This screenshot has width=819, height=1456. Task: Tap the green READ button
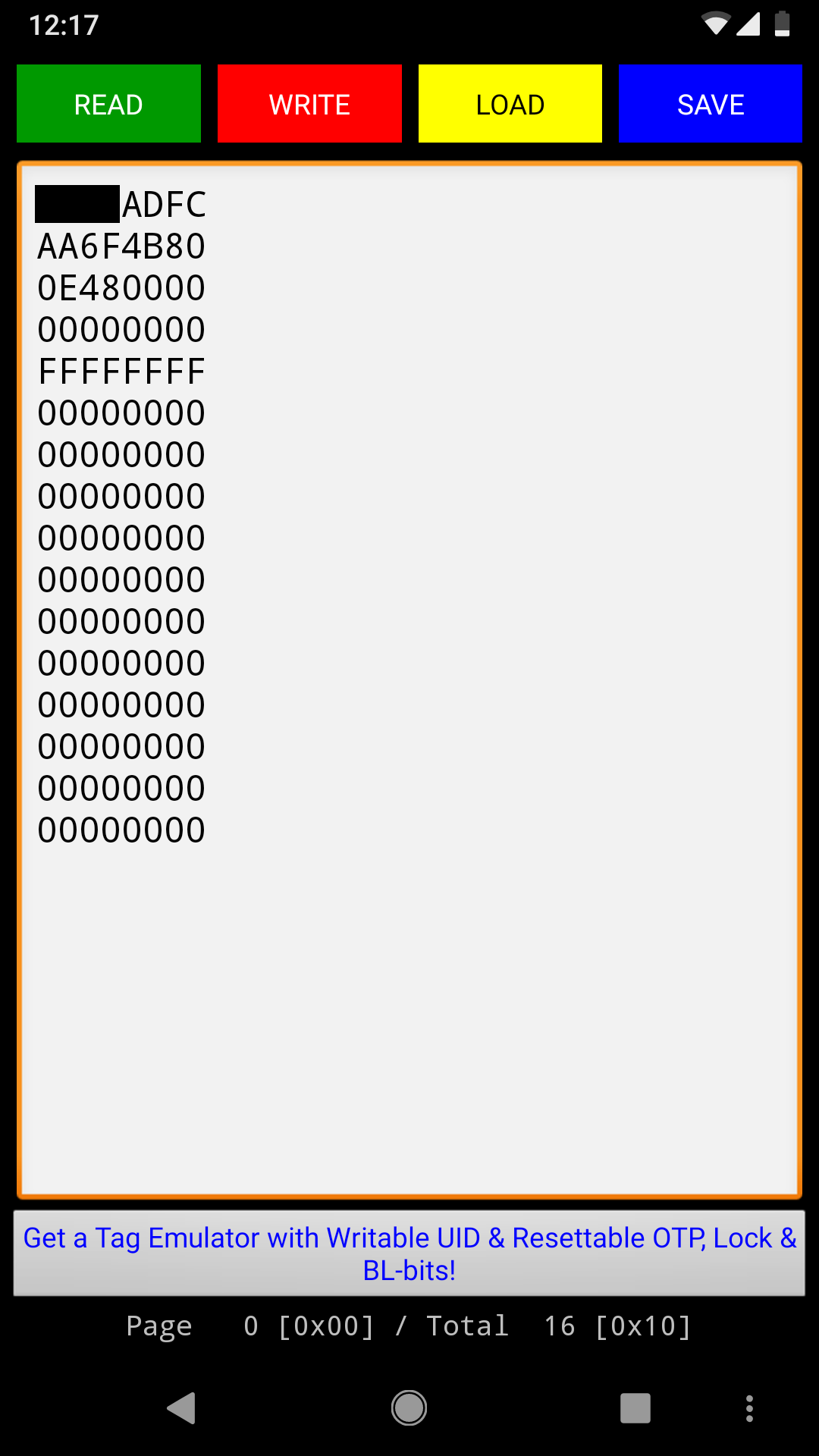[108, 104]
